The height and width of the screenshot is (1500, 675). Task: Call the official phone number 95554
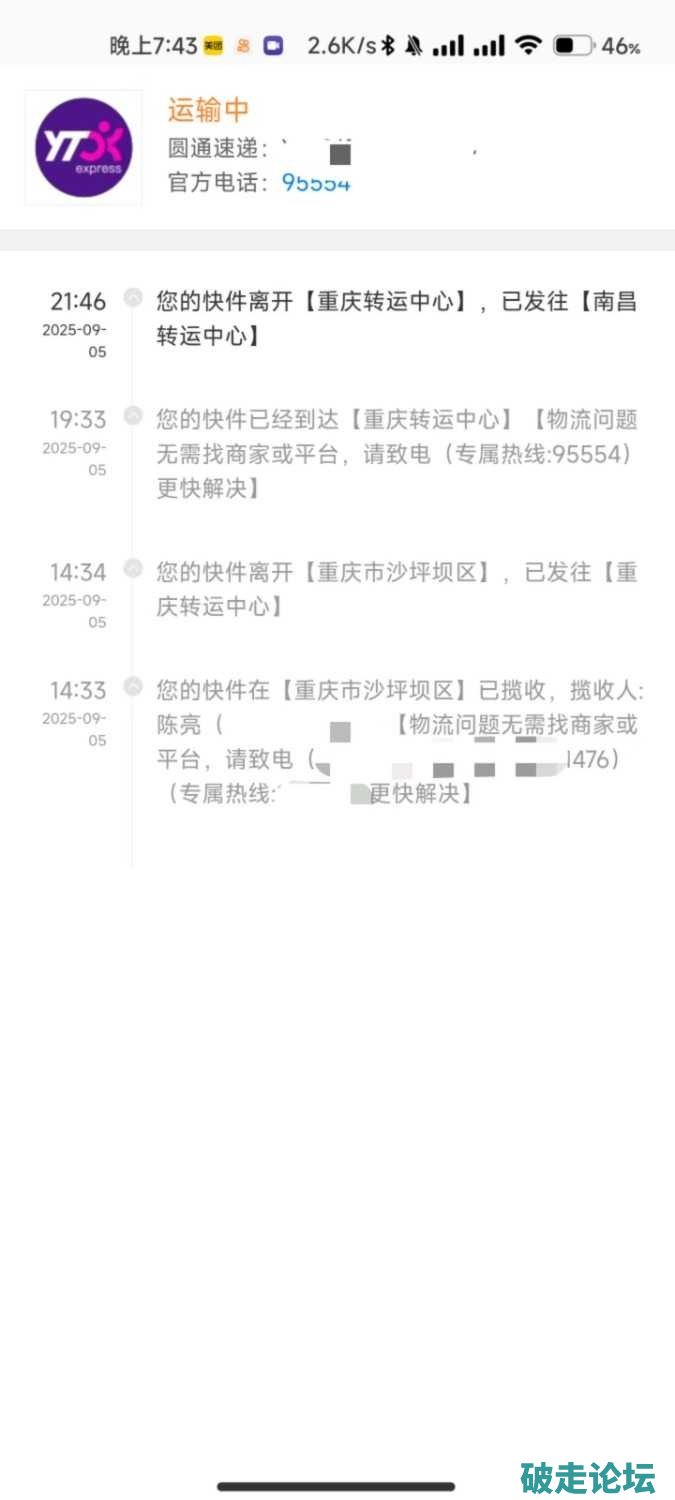click(x=316, y=183)
